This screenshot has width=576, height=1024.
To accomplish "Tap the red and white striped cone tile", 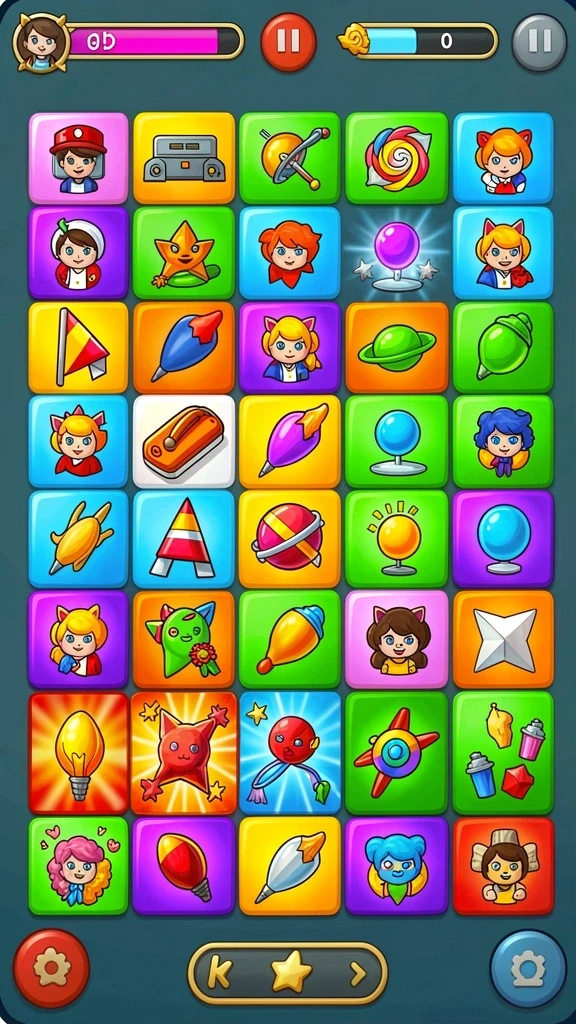I will point(184,538).
